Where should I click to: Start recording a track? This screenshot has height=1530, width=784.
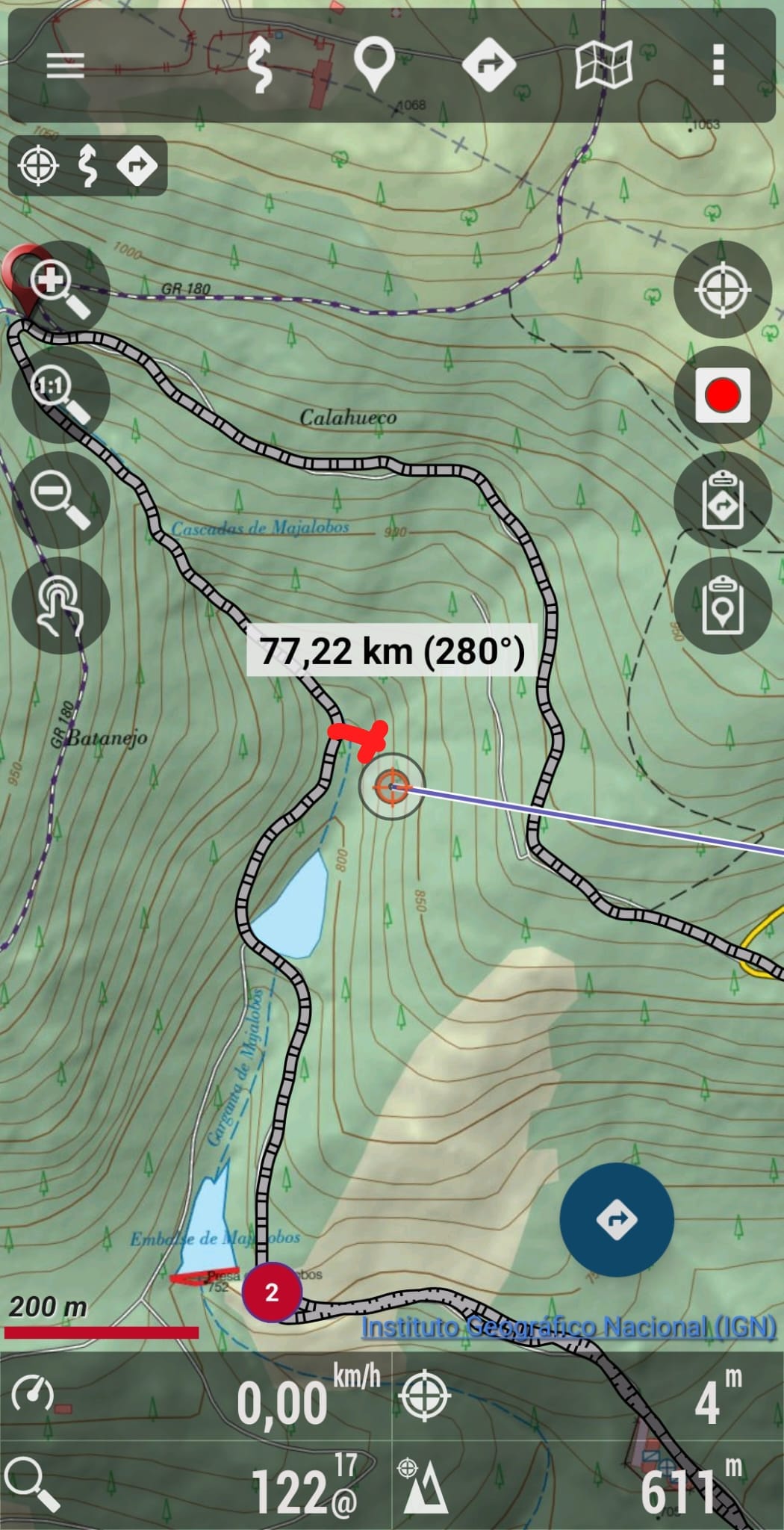(x=722, y=394)
